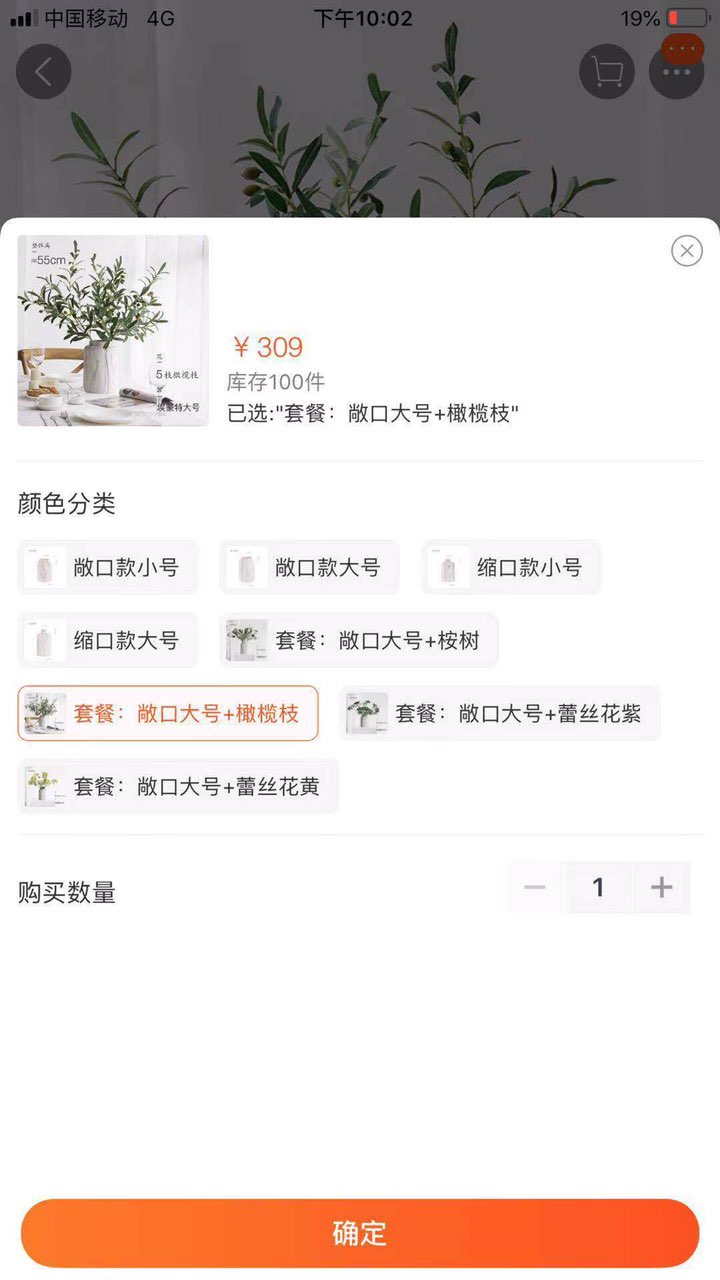720x1280 pixels.
Task: Pick 套餐：敞口大号+蕾丝花黄
Action: pyautogui.click(x=178, y=786)
